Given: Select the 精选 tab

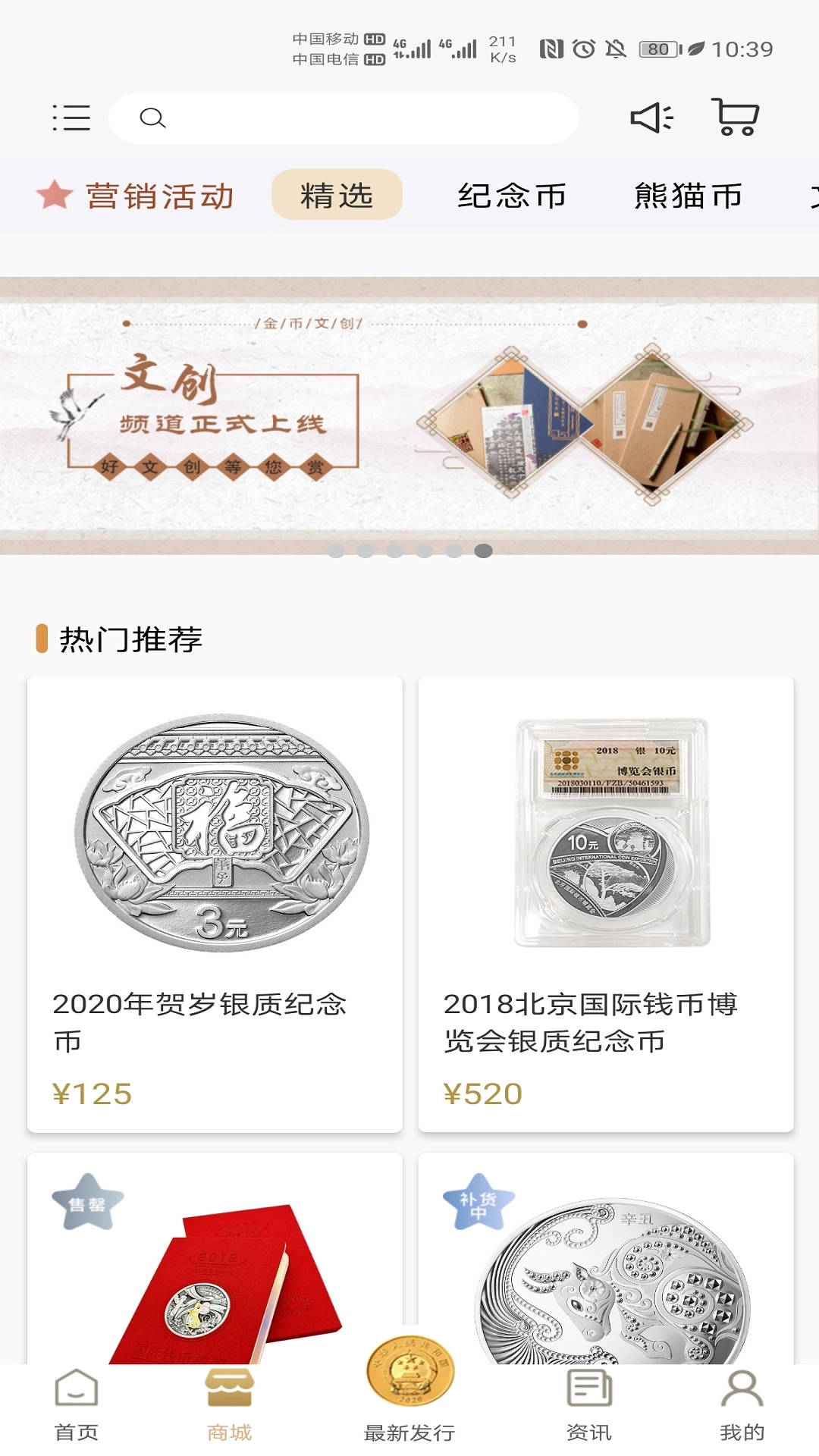Looking at the screenshot, I should coord(337,195).
